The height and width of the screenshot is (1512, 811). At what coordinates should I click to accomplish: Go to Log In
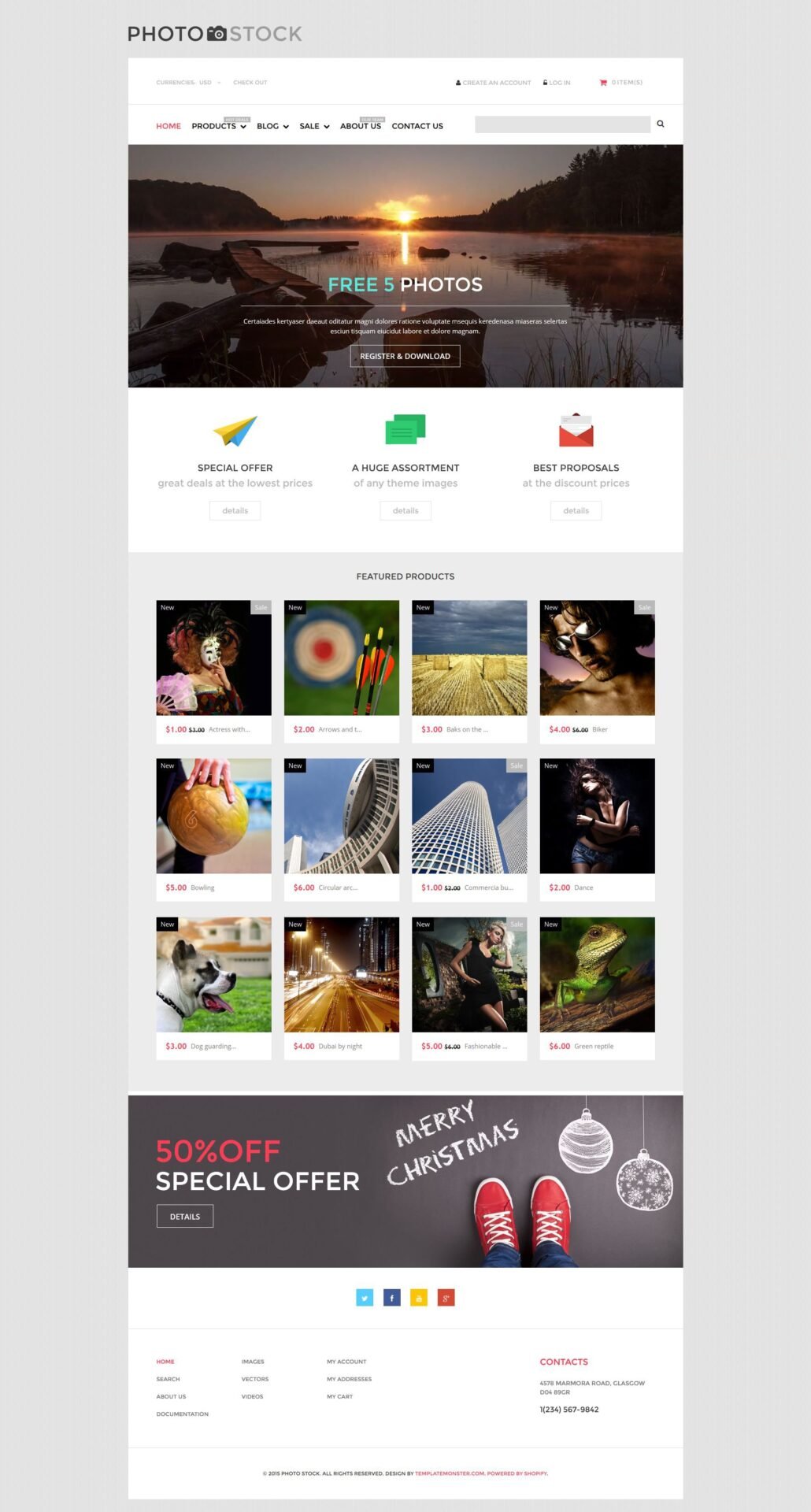tap(557, 83)
